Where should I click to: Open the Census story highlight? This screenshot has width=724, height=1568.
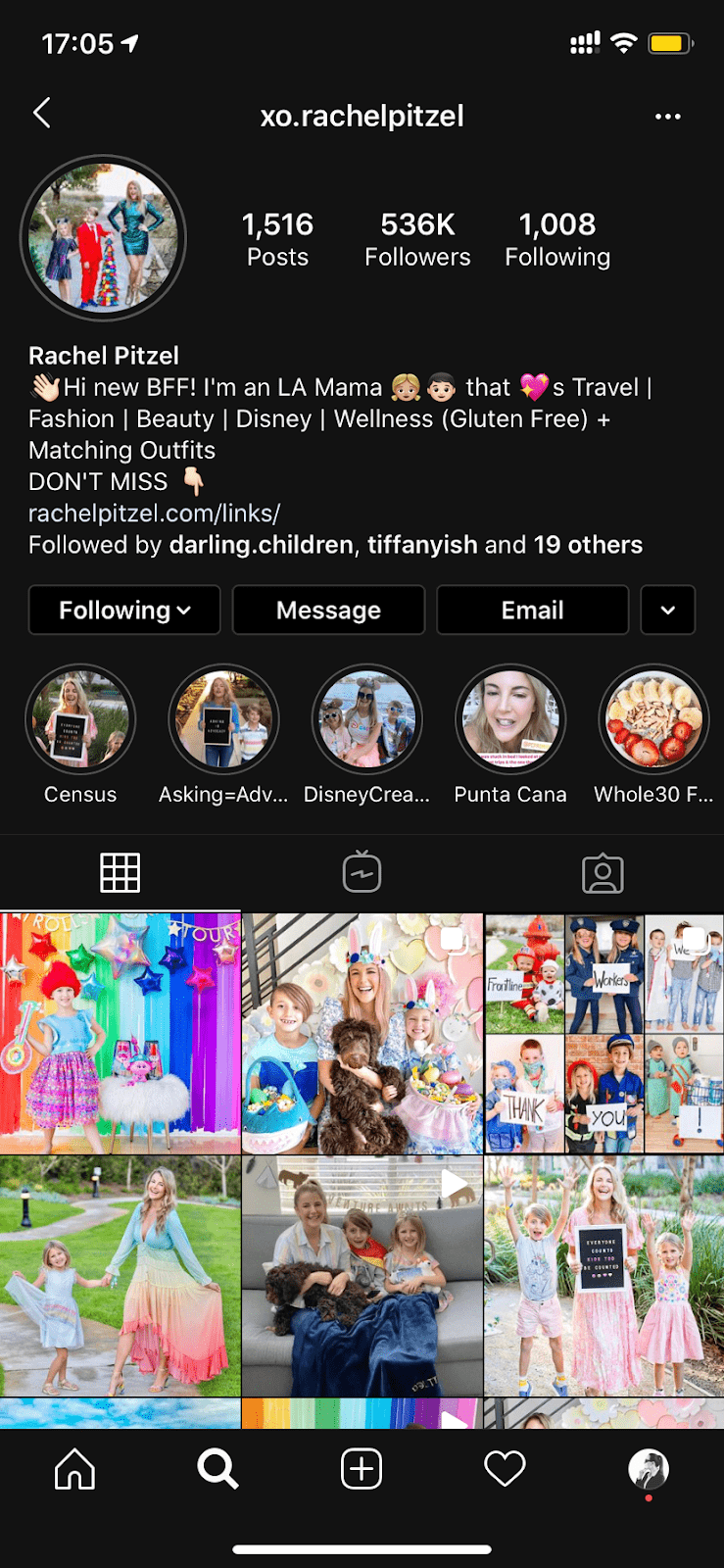(80, 720)
